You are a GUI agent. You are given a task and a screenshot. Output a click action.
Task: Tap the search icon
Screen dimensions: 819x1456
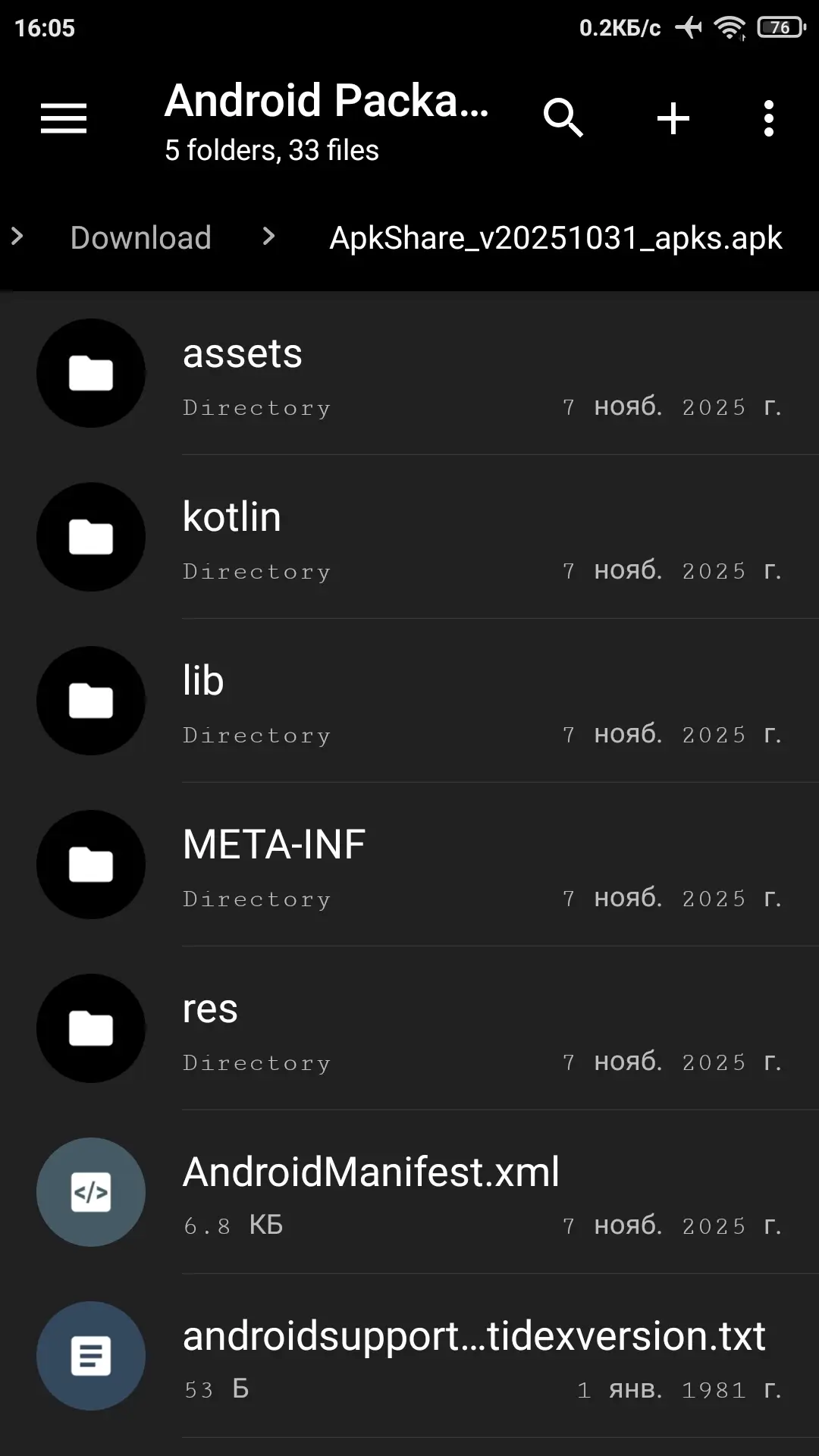click(563, 118)
